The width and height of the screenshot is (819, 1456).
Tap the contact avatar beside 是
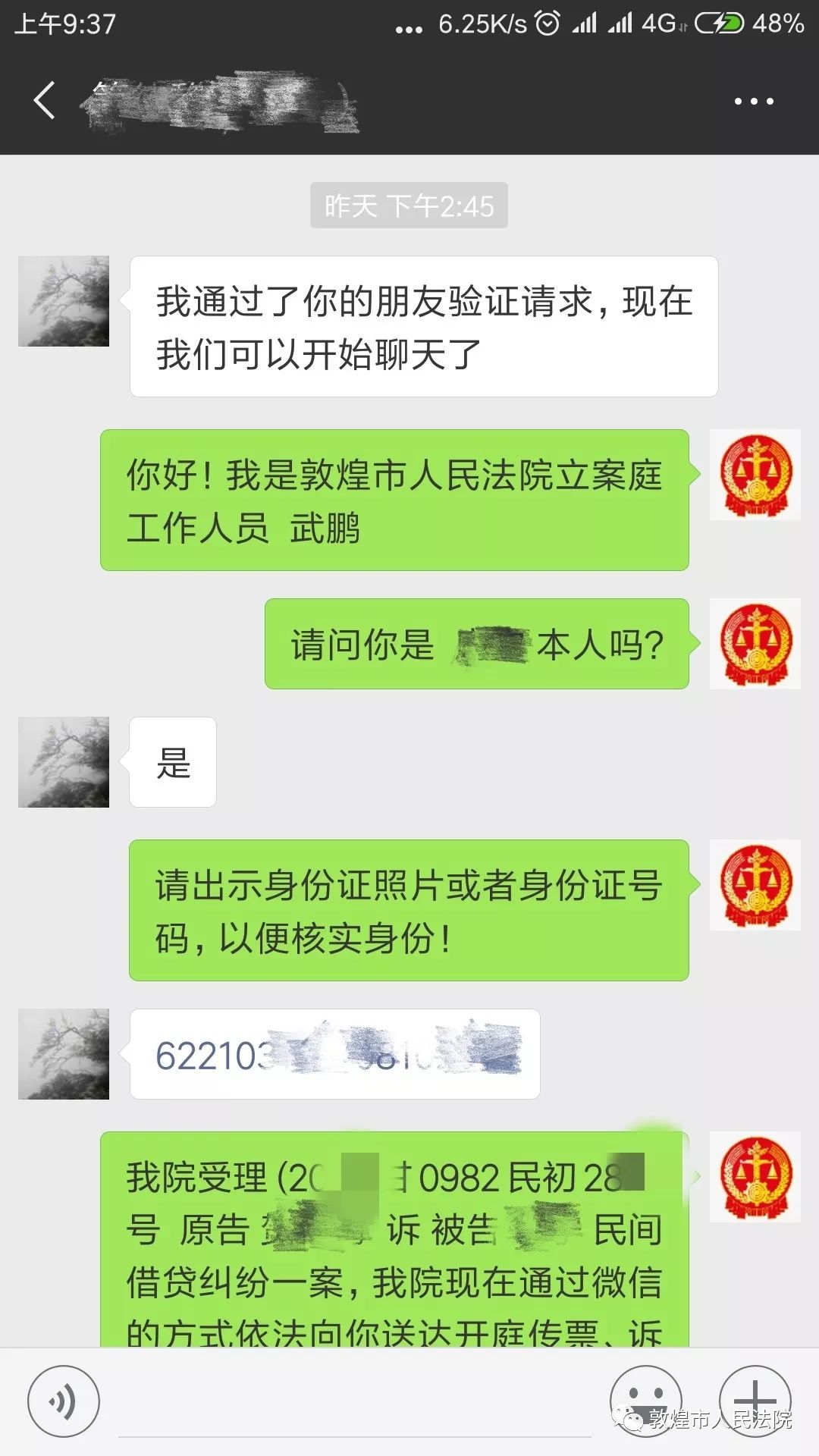pos(64,762)
